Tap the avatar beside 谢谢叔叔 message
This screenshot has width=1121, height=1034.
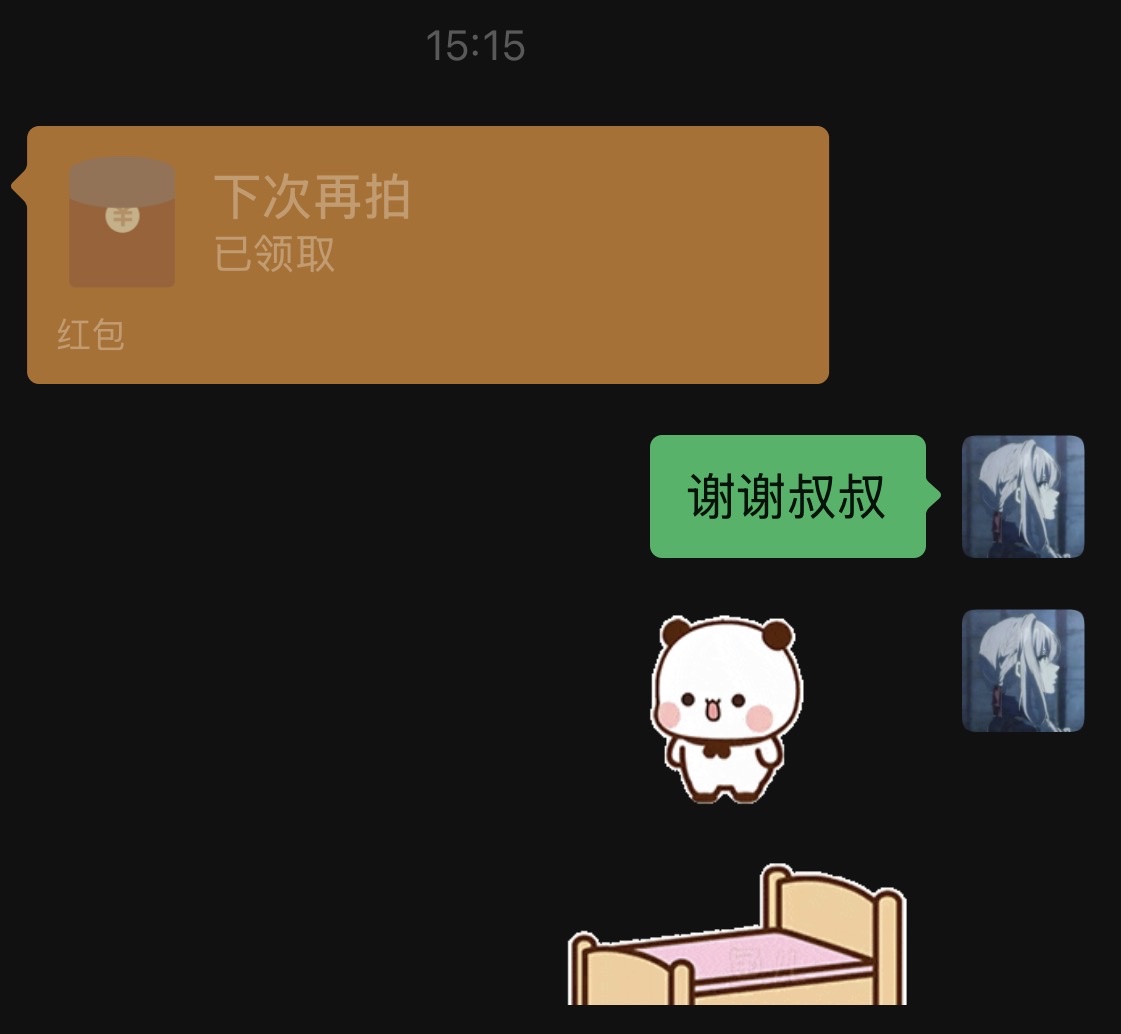(x=1022, y=496)
